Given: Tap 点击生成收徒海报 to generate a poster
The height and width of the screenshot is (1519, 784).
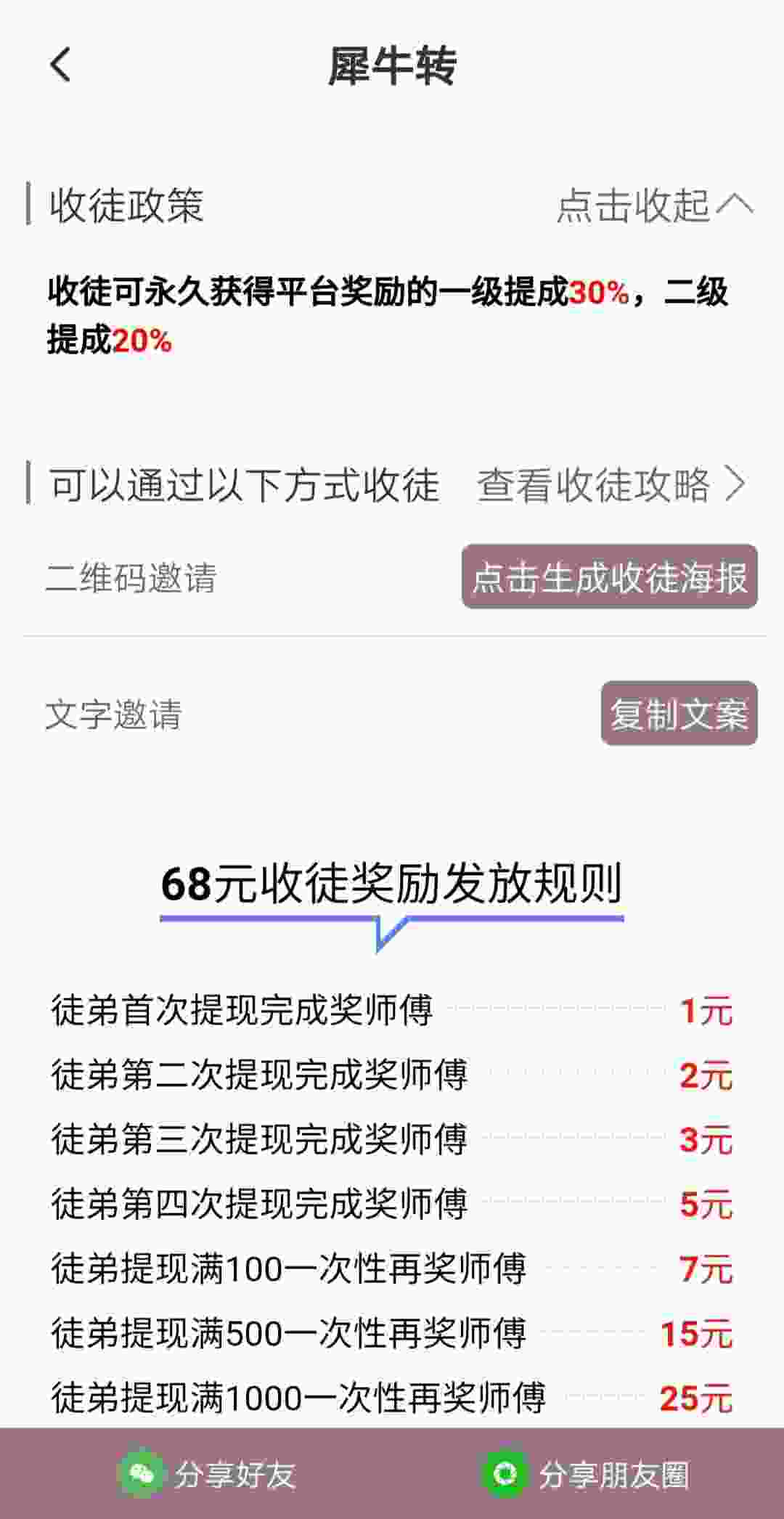Looking at the screenshot, I should (x=610, y=577).
